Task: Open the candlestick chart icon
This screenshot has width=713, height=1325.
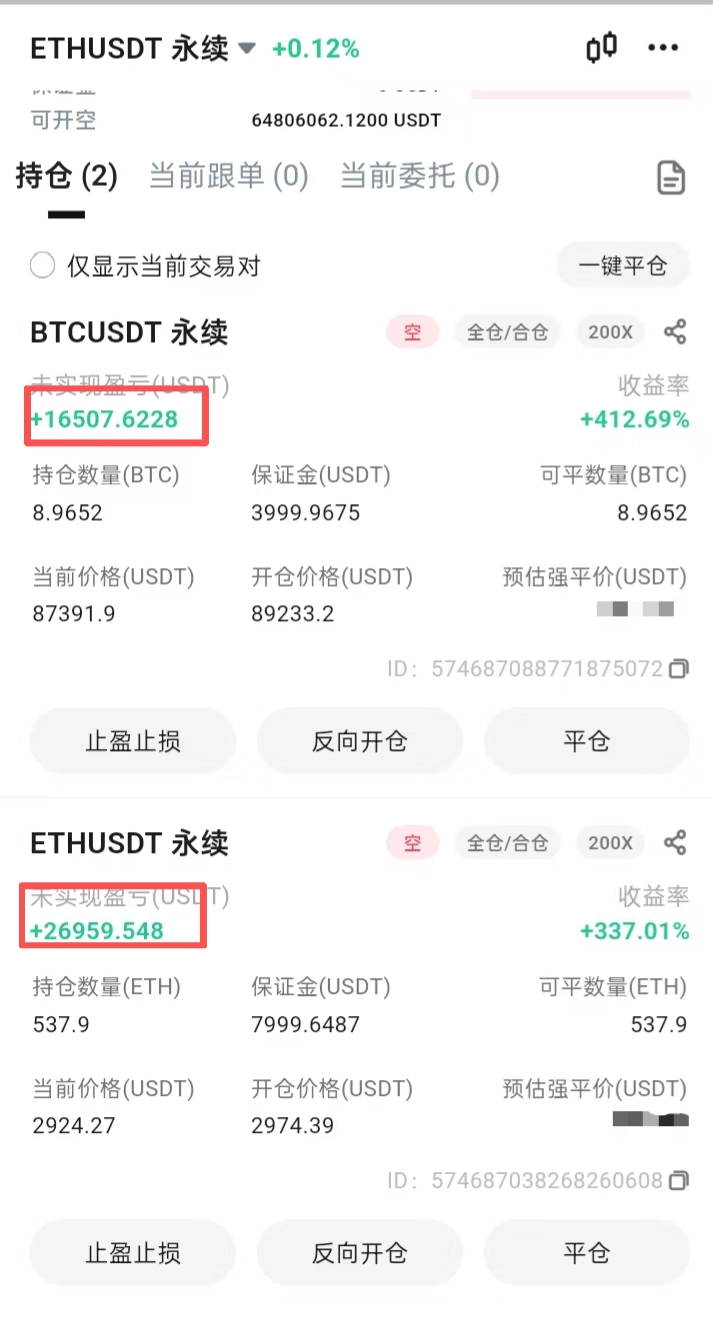Action: pyautogui.click(x=601, y=48)
